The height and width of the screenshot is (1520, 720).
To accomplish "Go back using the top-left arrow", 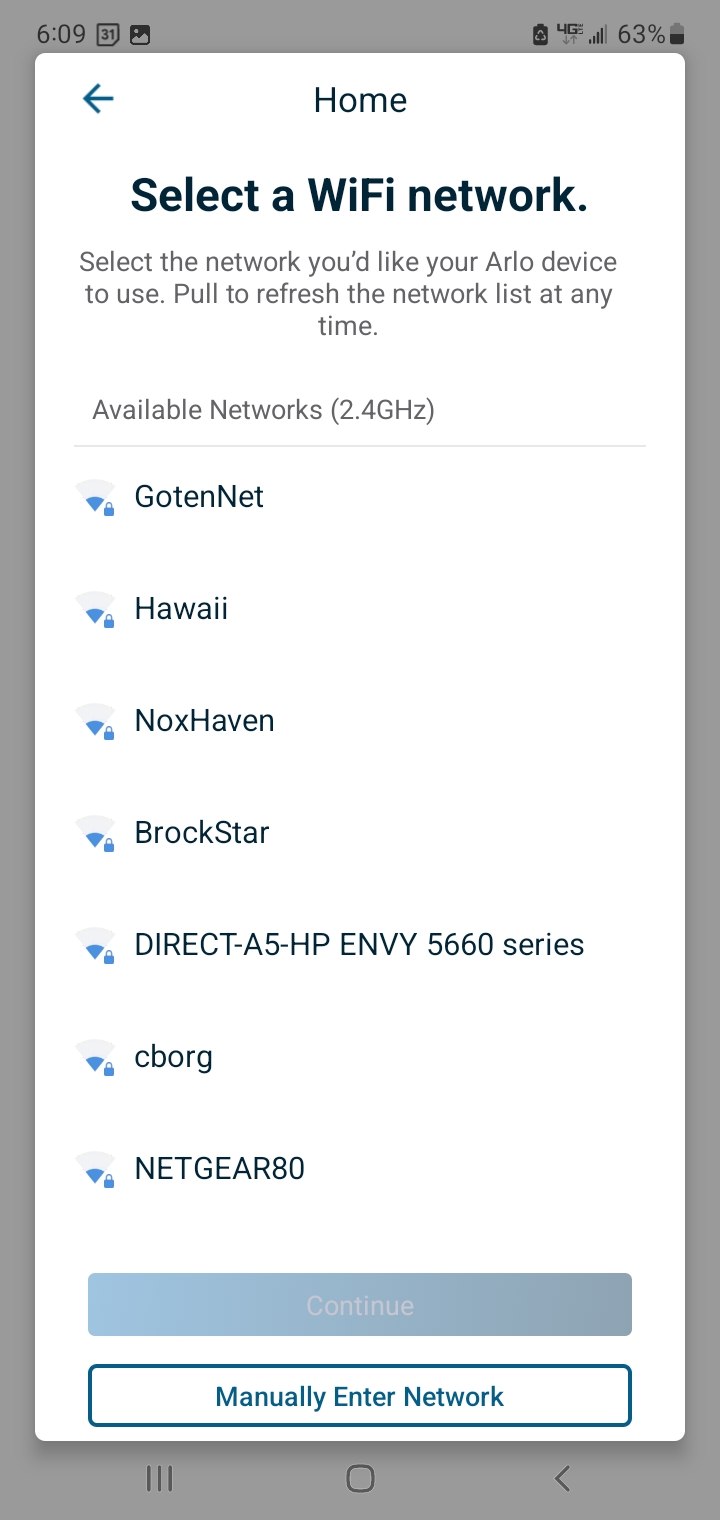I will tap(98, 98).
